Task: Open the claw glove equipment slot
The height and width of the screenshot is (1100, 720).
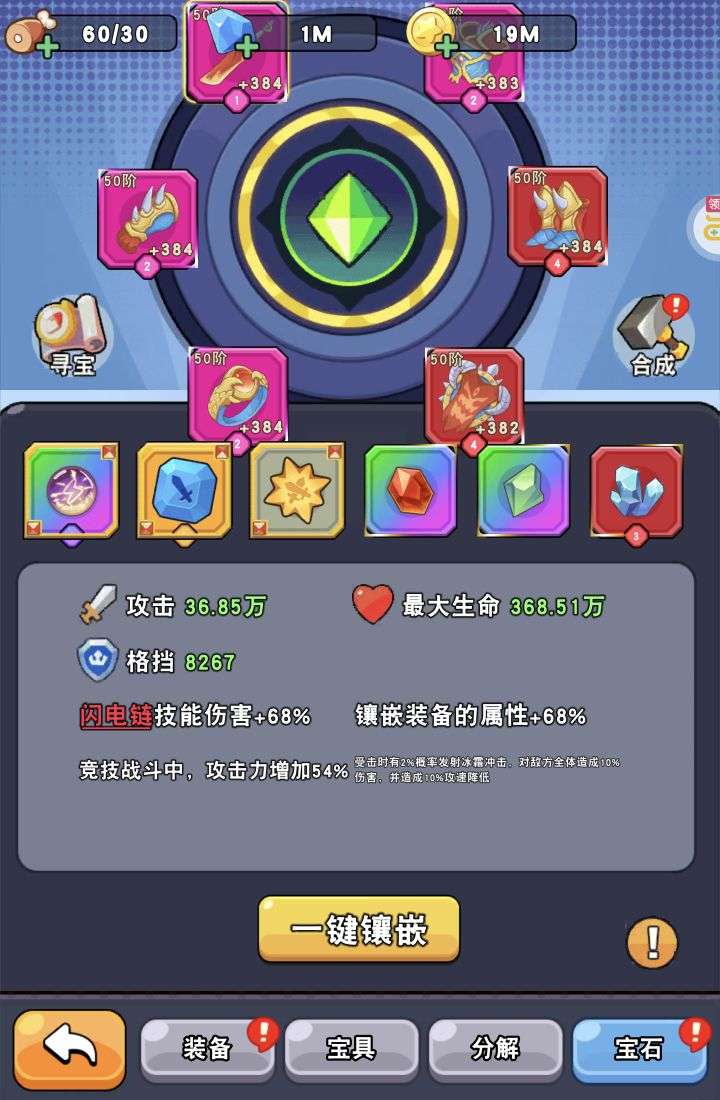Action: click(147, 219)
